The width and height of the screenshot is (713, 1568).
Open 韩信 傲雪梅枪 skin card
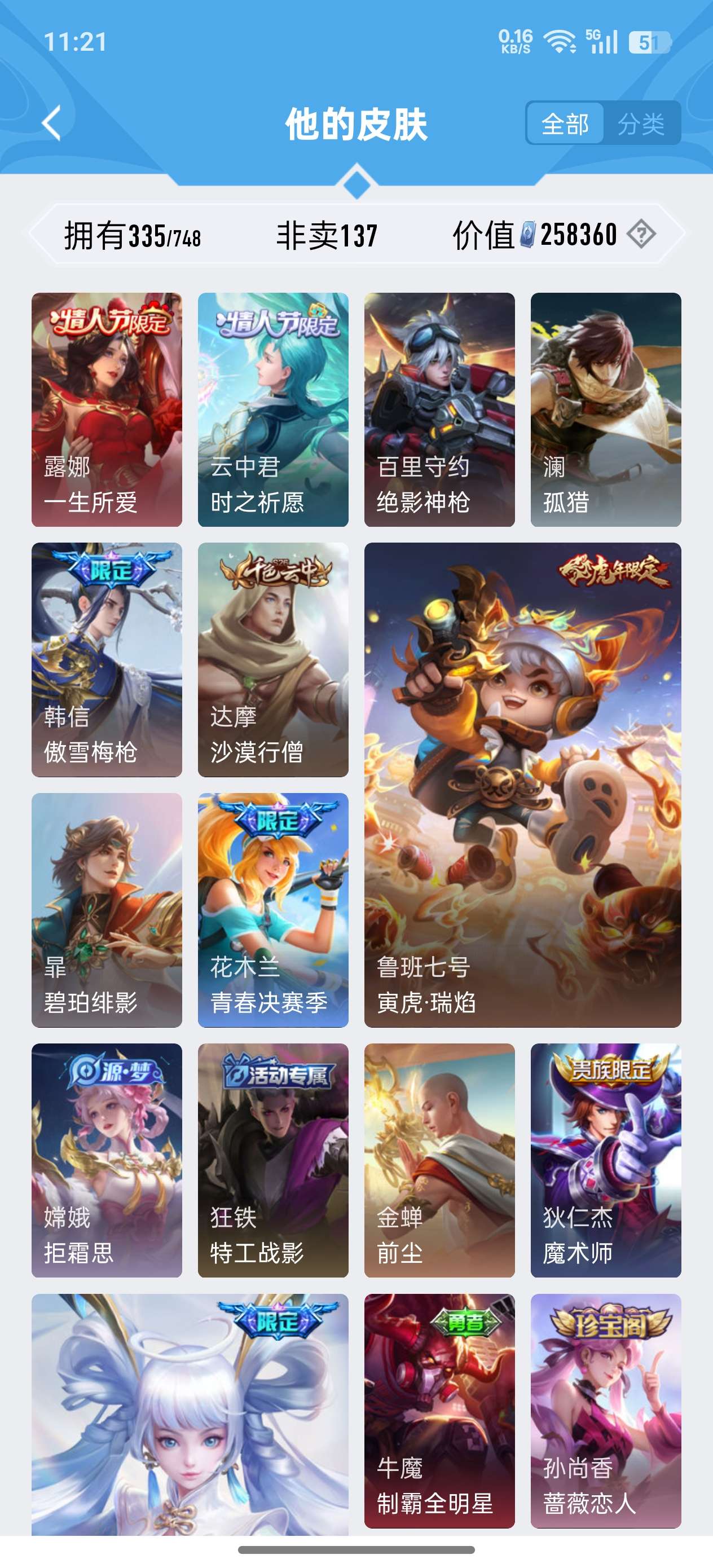point(107,659)
